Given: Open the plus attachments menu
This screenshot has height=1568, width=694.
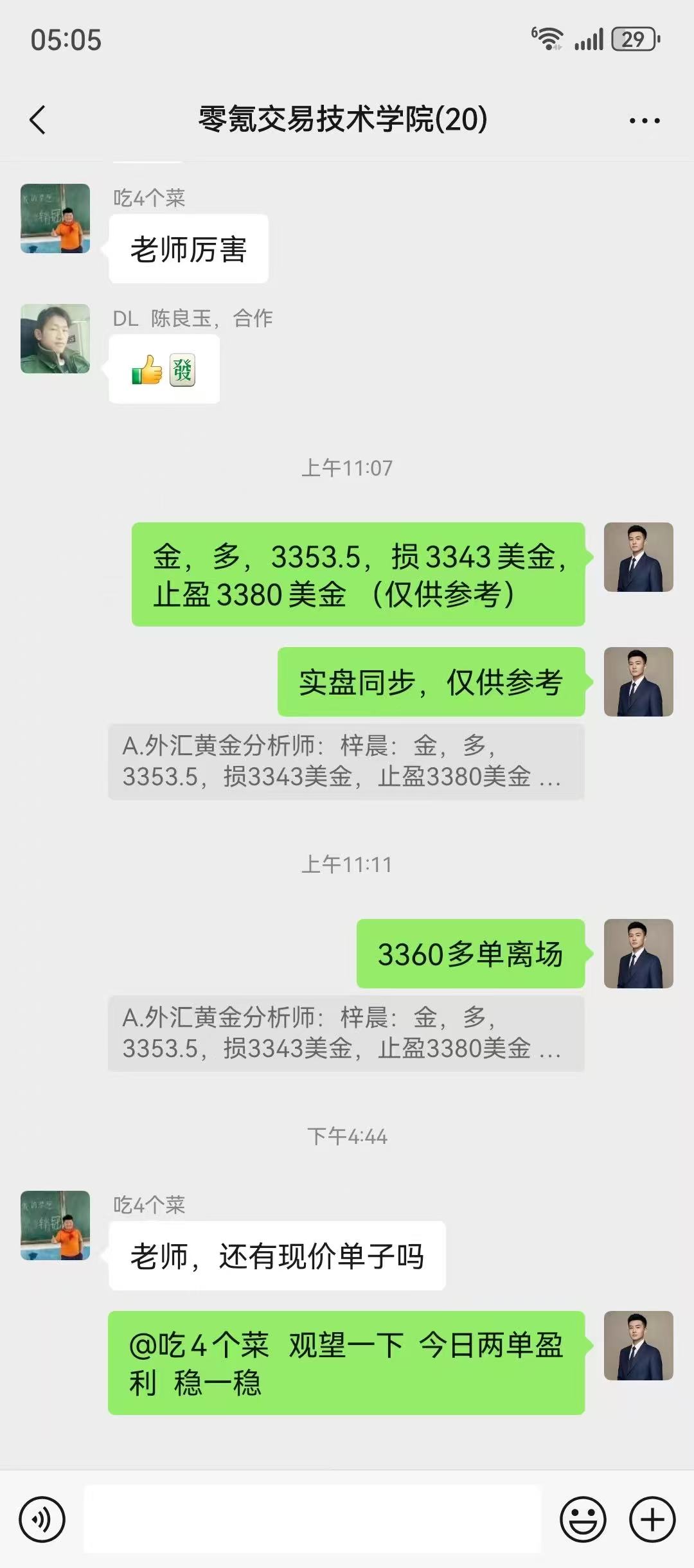Looking at the screenshot, I should [652, 1519].
